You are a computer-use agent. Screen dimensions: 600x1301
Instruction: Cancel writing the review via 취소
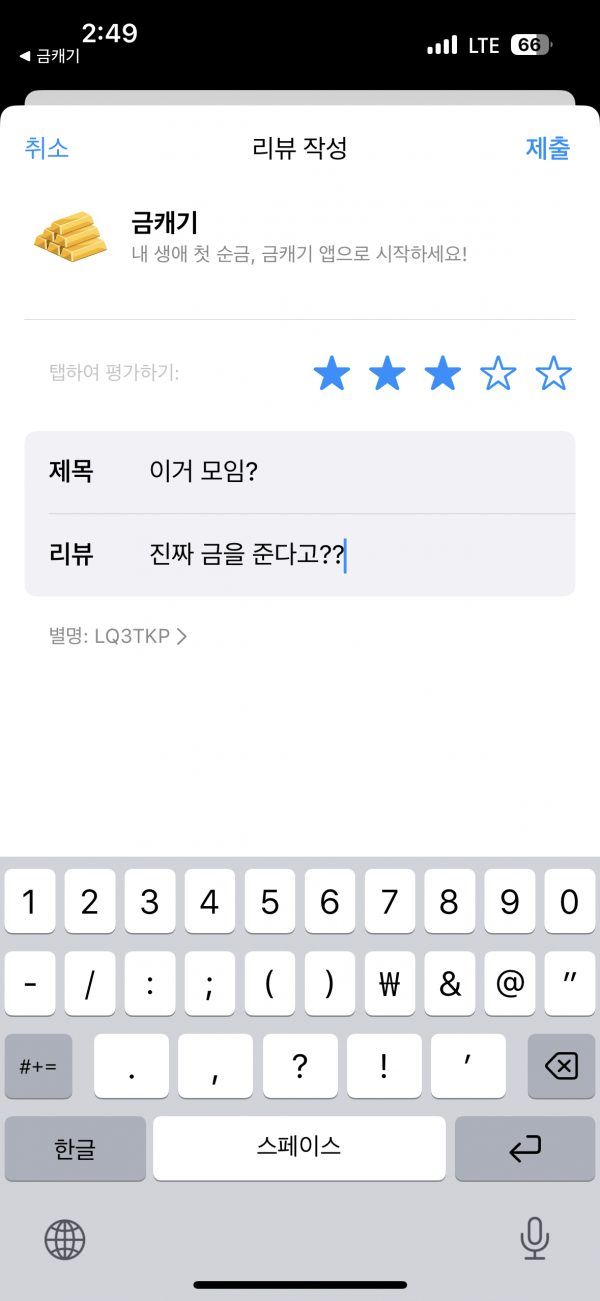46,149
